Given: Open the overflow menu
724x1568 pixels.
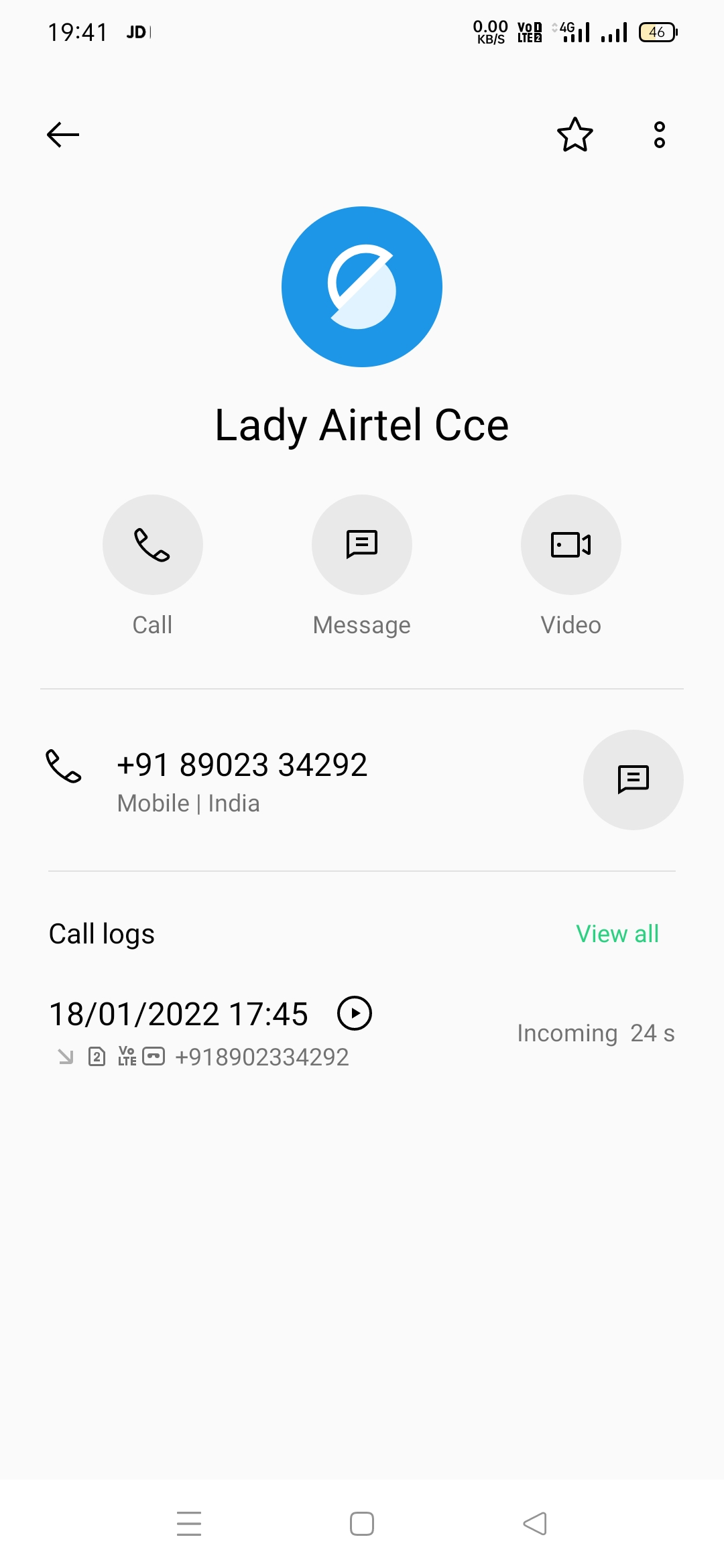Looking at the screenshot, I should click(x=659, y=135).
